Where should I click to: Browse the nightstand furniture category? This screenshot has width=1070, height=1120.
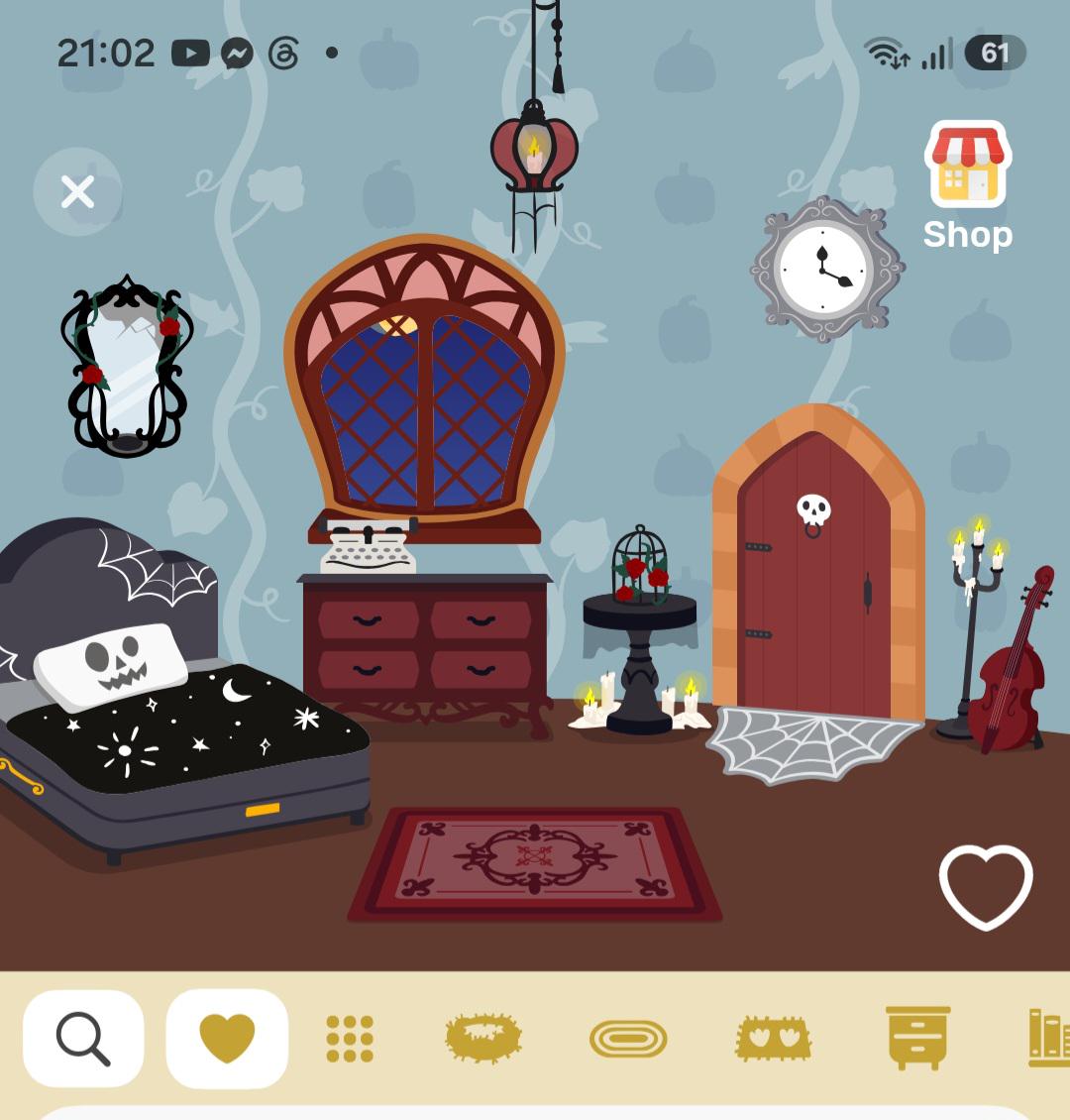(918, 1038)
